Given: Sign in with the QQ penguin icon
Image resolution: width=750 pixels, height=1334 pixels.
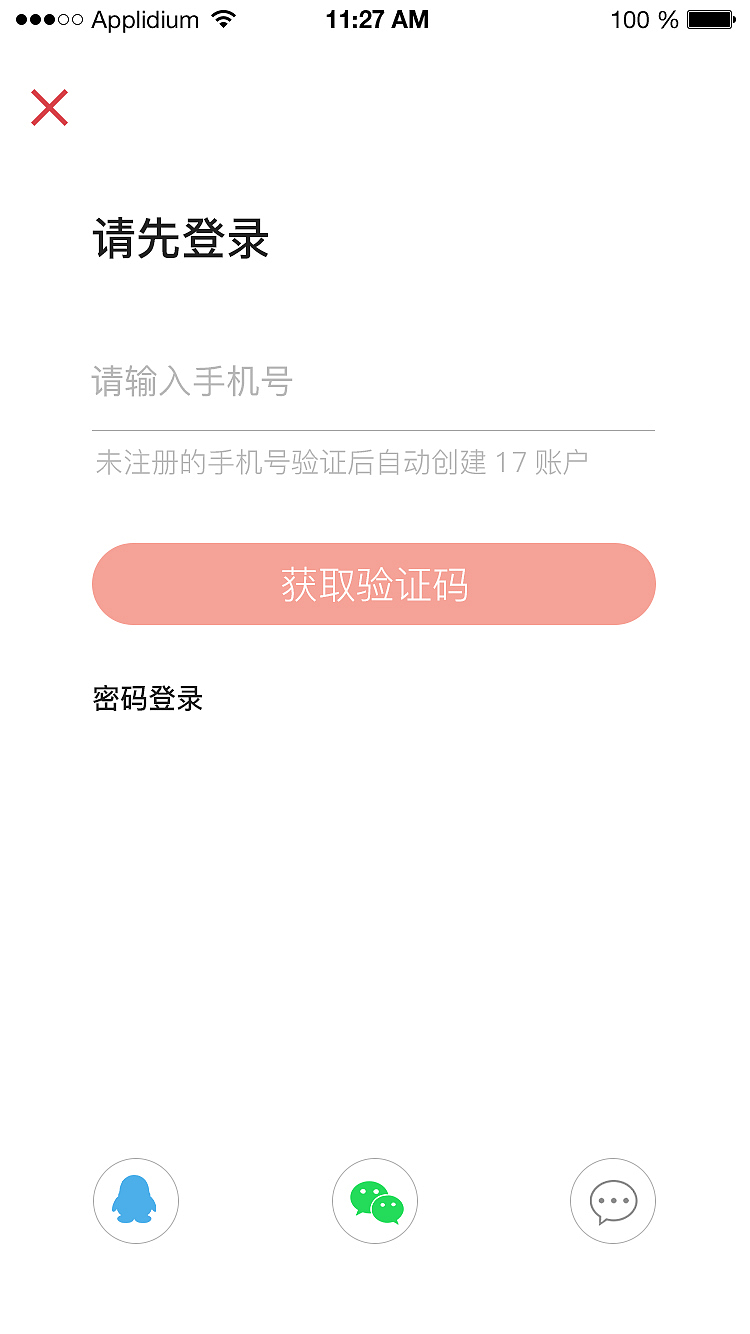Looking at the screenshot, I should (x=135, y=1201).
